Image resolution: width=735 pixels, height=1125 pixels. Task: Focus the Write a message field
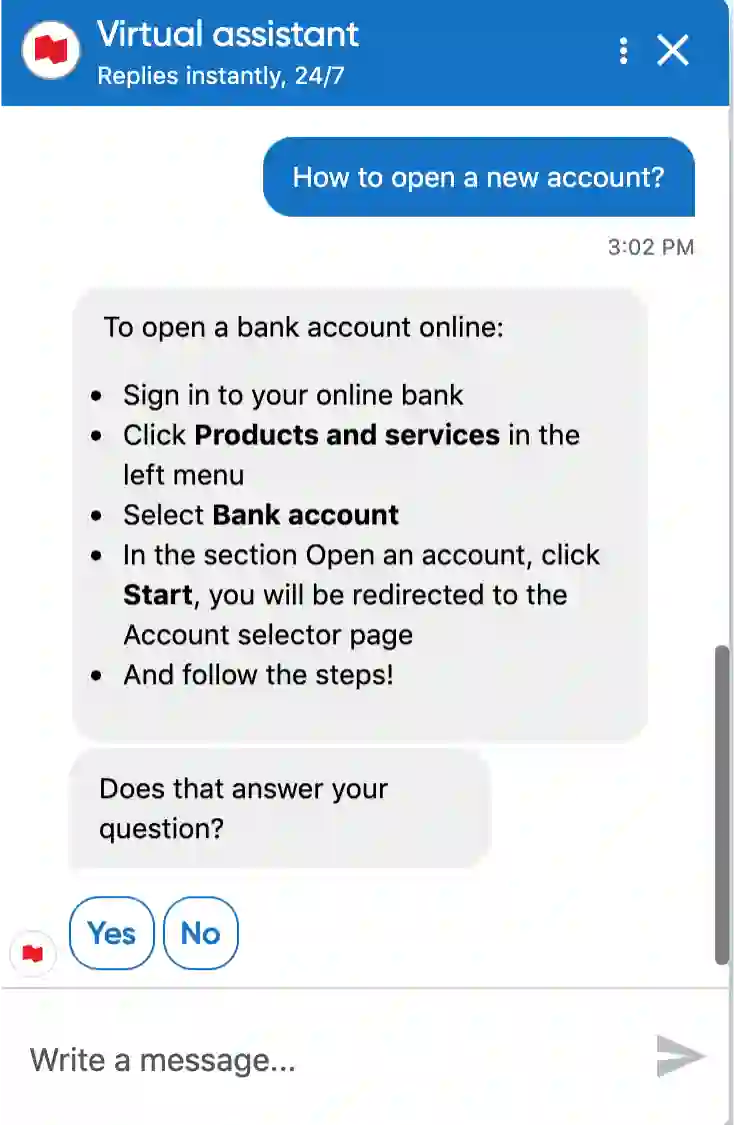pos(330,1059)
